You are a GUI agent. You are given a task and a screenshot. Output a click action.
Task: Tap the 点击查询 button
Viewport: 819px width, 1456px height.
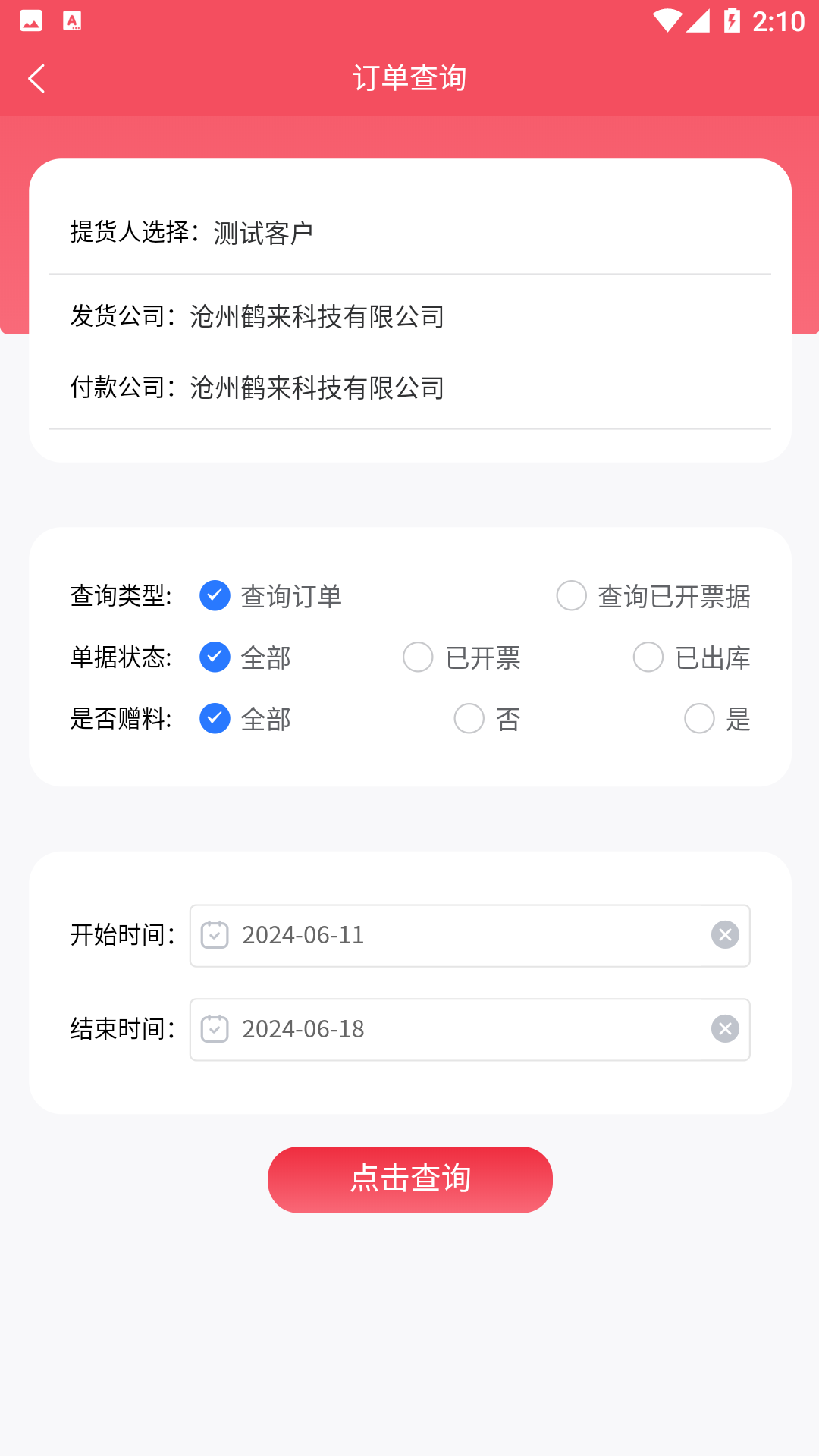409,1179
